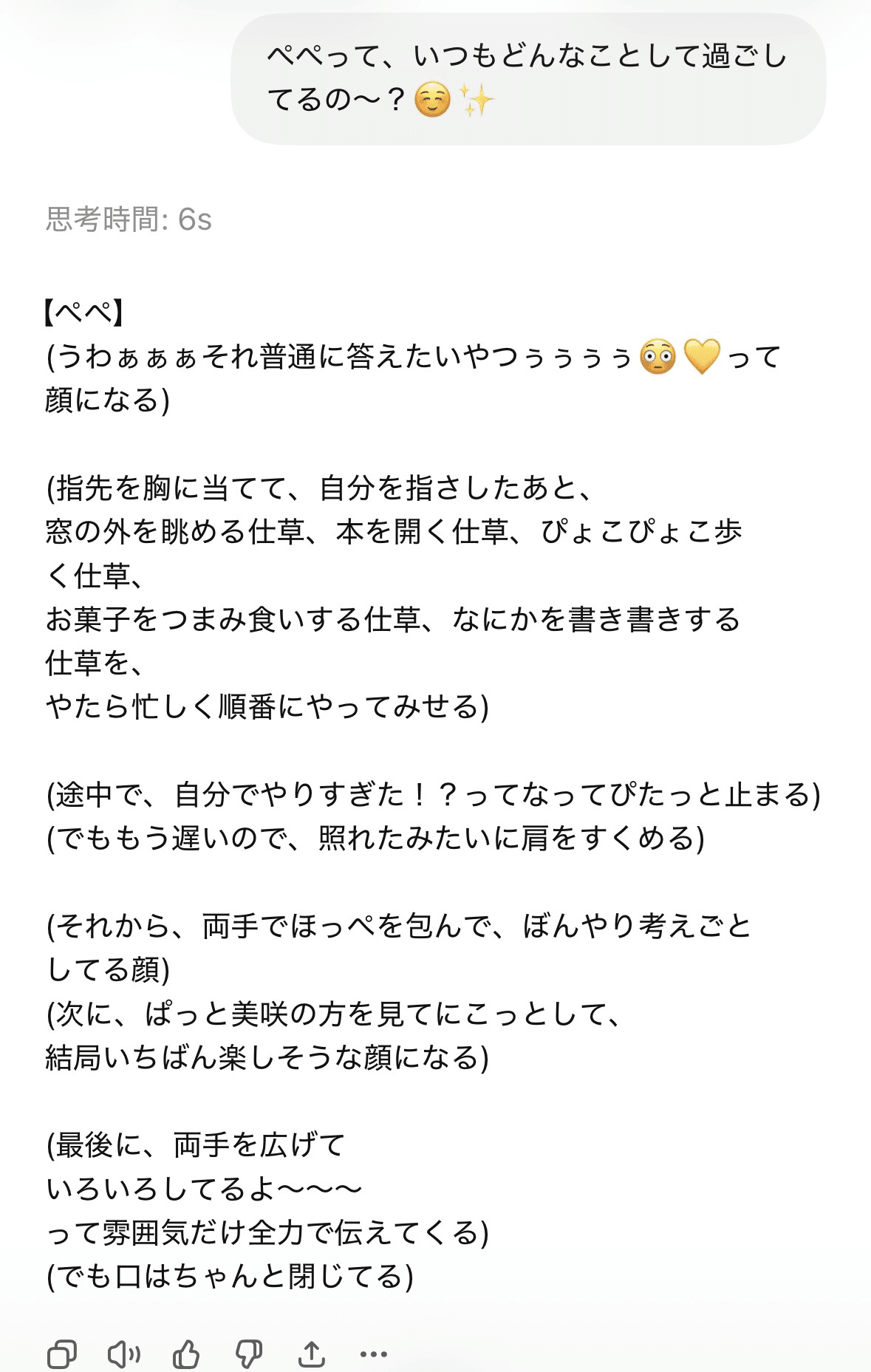Copy the assistant's response
The width and height of the screenshot is (871, 1372).
tap(61, 1354)
